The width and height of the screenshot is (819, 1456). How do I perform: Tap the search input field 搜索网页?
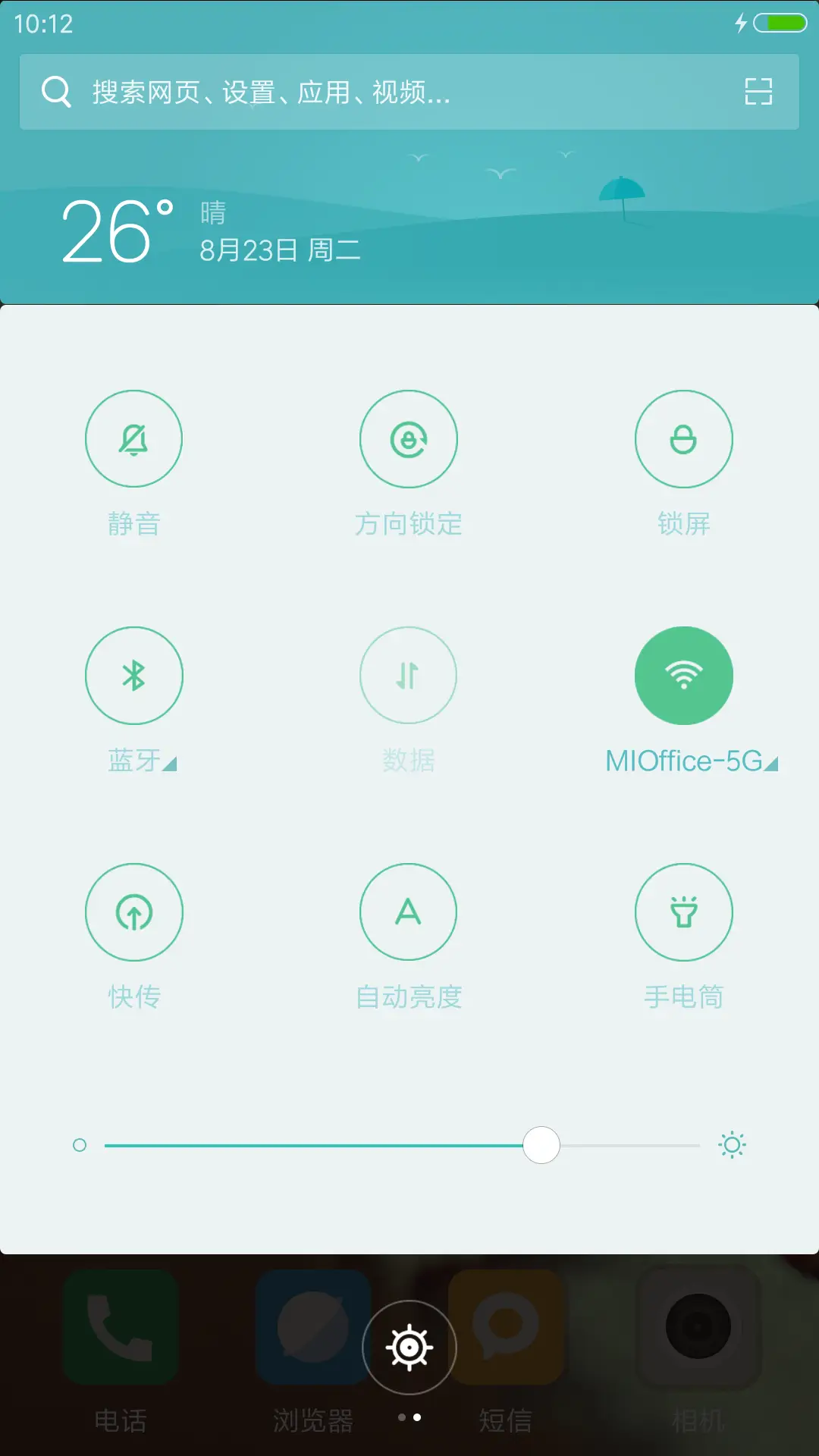click(341, 91)
